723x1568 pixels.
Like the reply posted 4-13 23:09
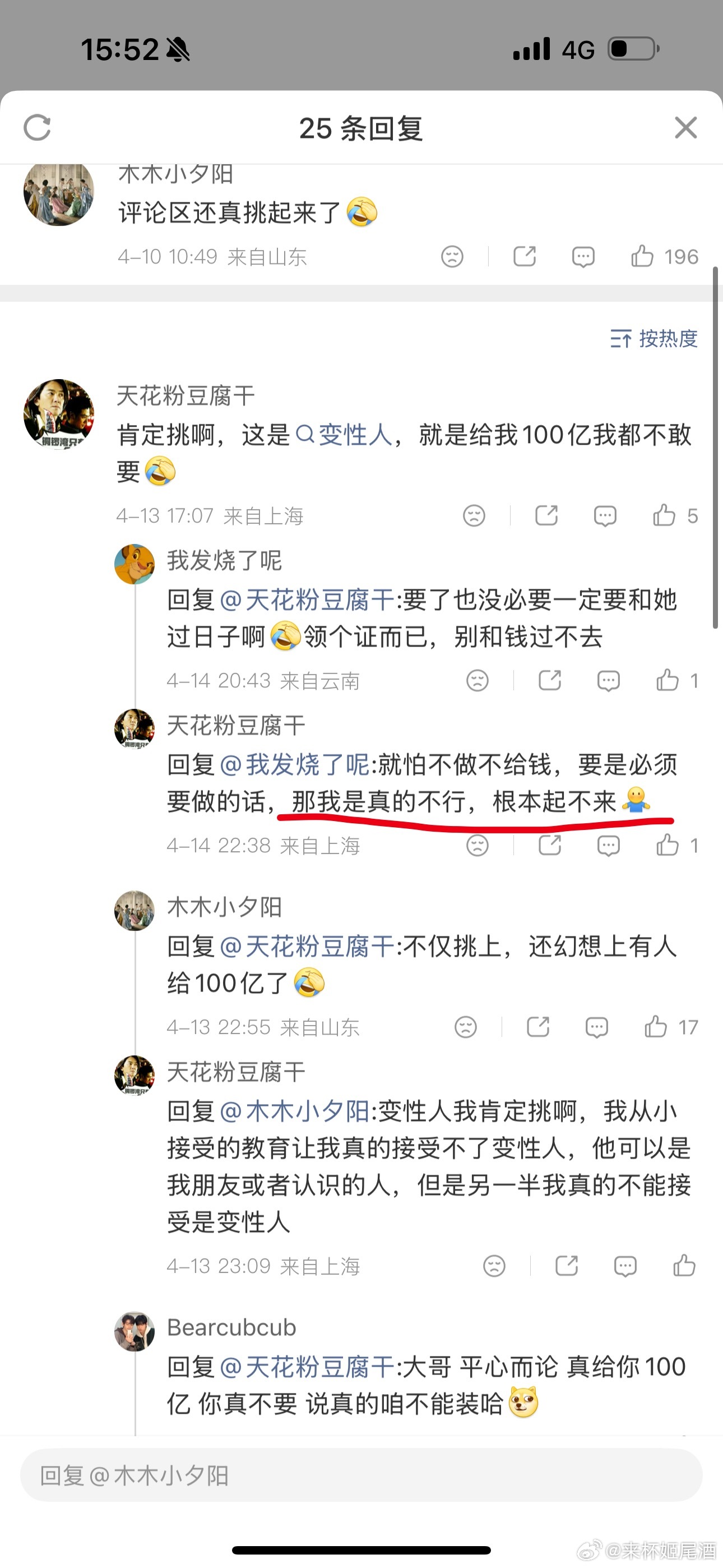[x=684, y=1266]
